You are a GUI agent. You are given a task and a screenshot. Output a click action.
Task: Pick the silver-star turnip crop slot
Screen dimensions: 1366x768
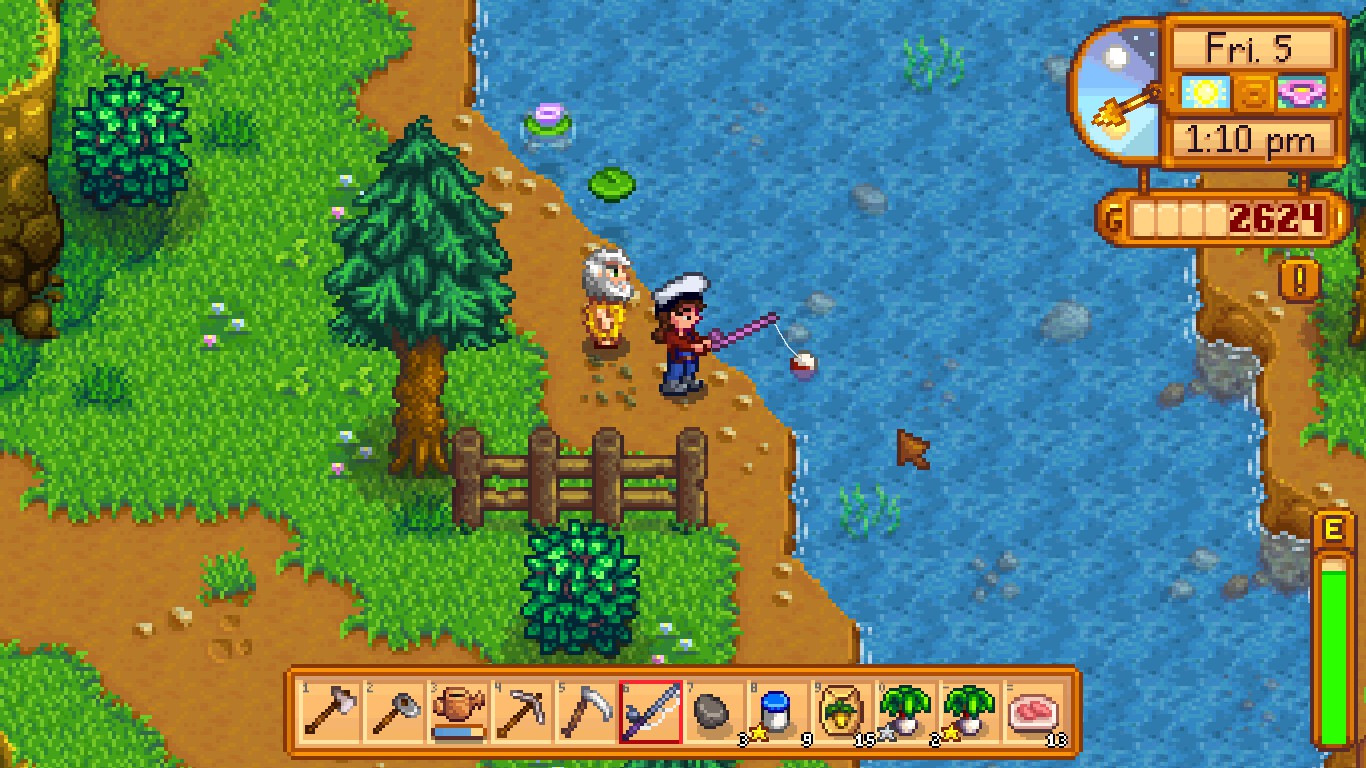pos(905,712)
